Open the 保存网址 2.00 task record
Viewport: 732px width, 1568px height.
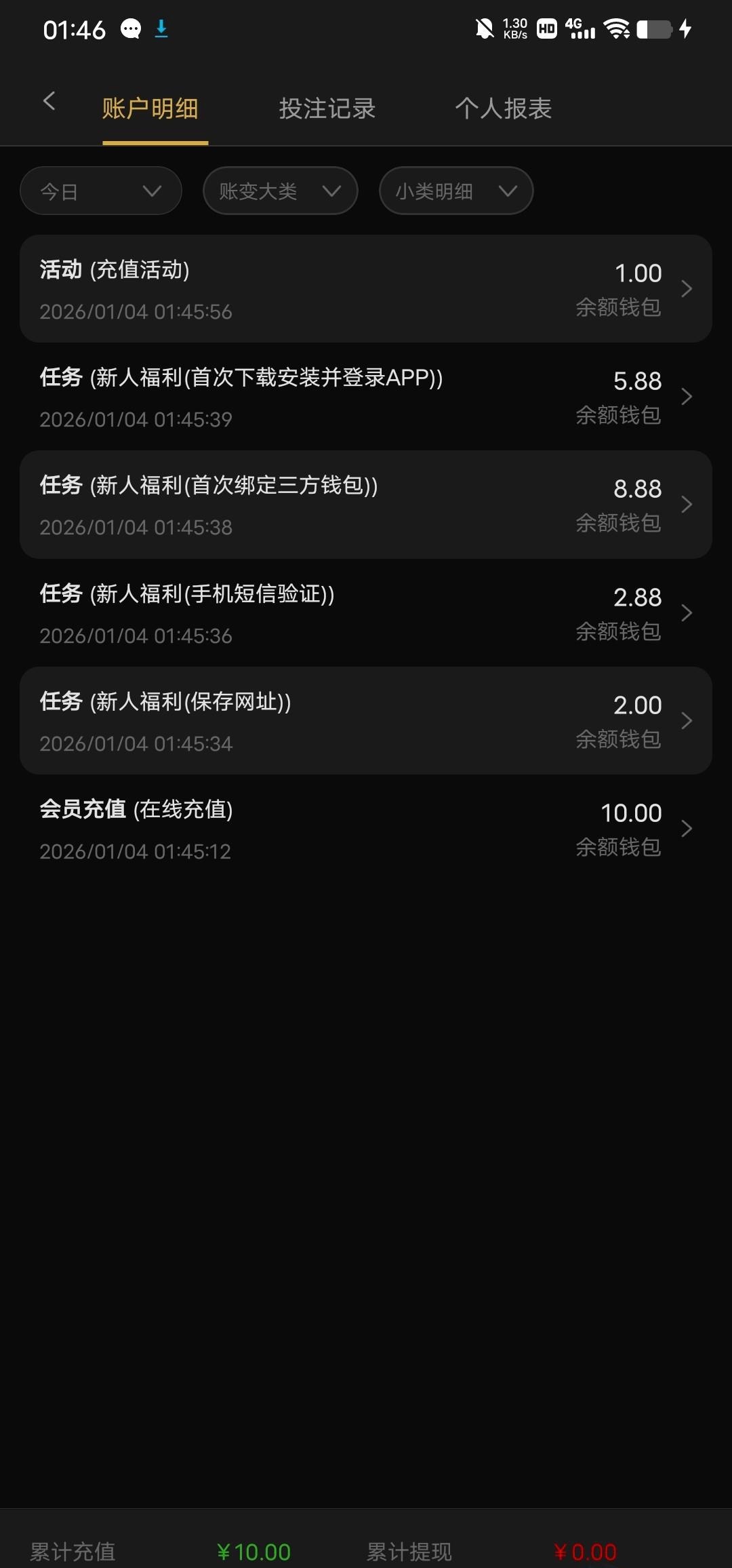366,721
